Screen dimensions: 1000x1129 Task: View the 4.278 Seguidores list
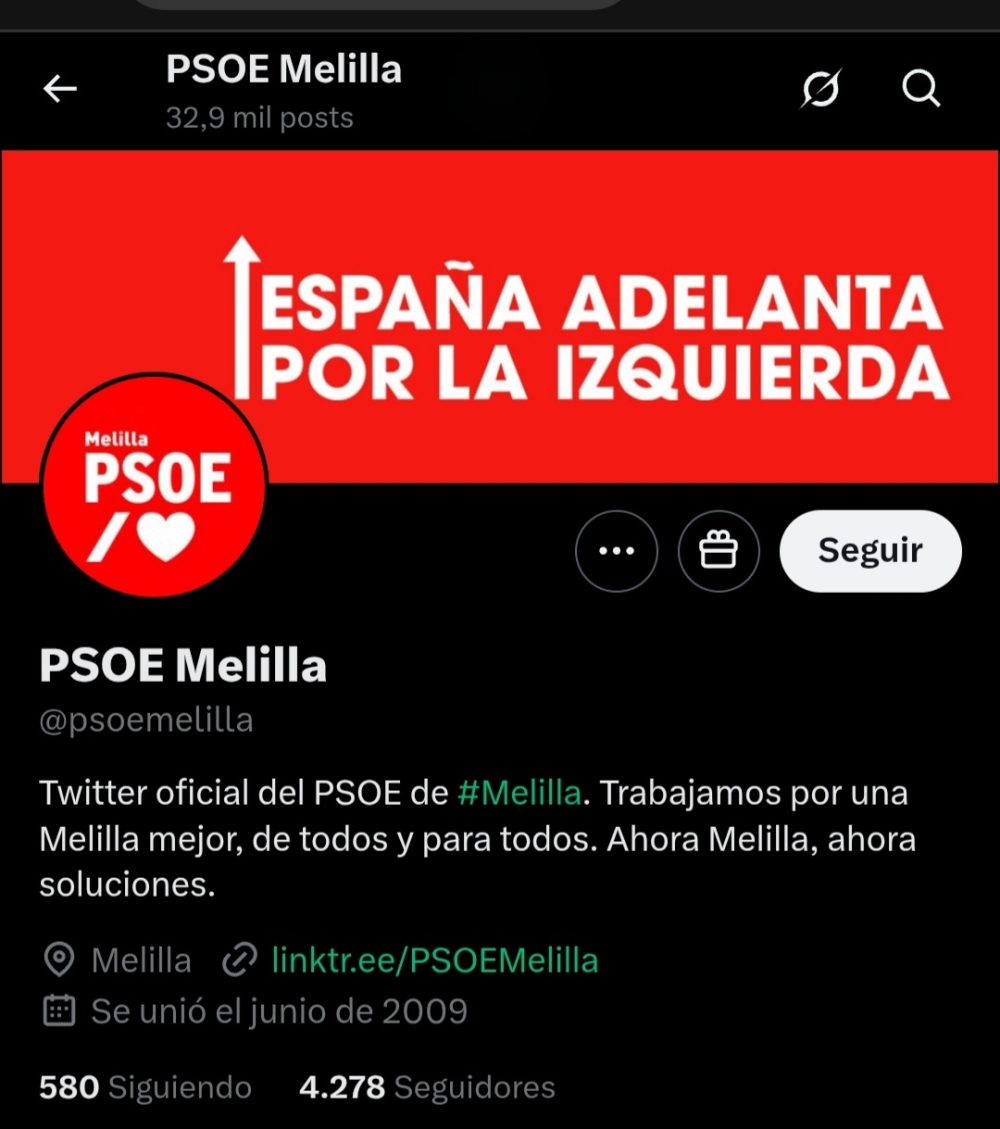[428, 1087]
